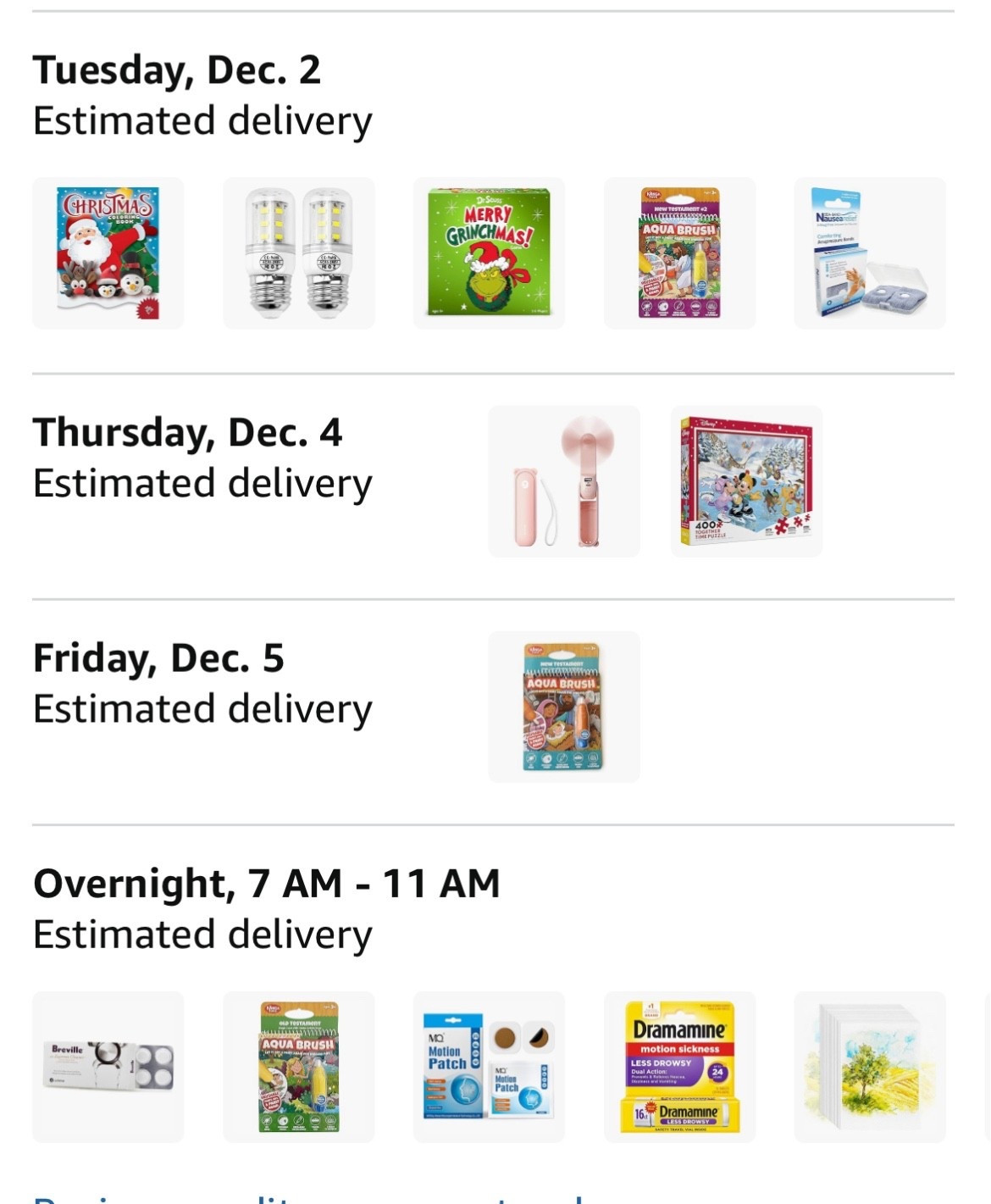Open the Sea-Band Nausea Relief product
Screen dimensions: 991x1204
(x=871, y=252)
